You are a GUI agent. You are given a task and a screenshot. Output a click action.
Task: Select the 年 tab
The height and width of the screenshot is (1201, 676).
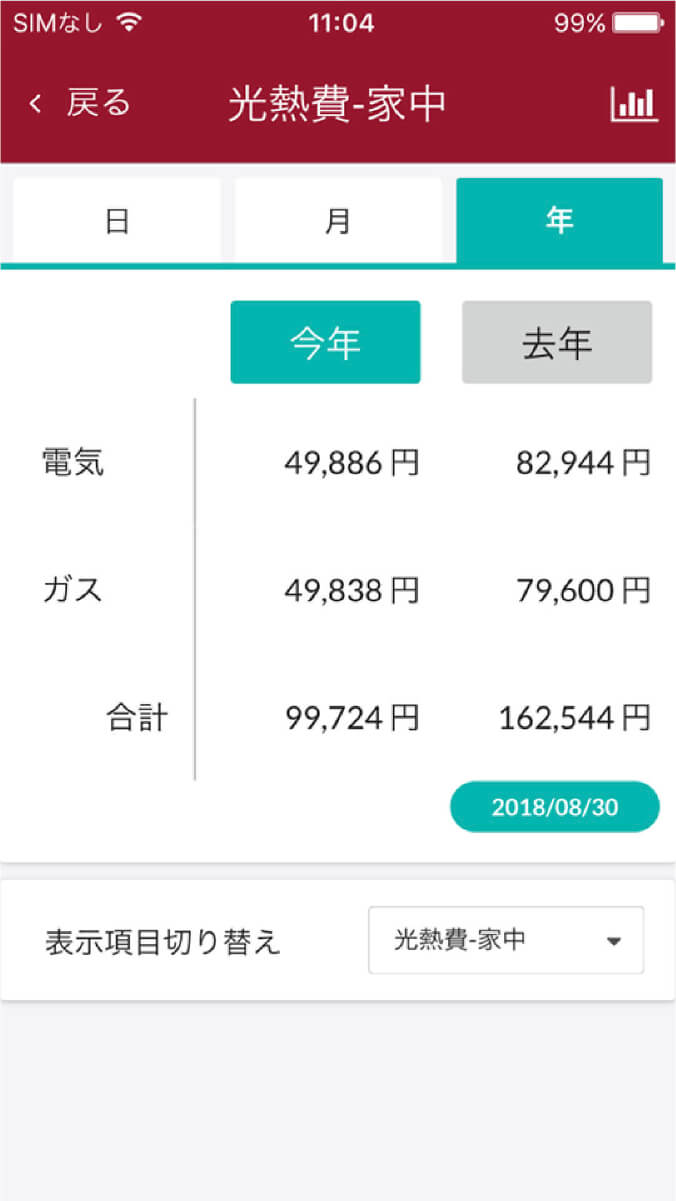click(559, 221)
